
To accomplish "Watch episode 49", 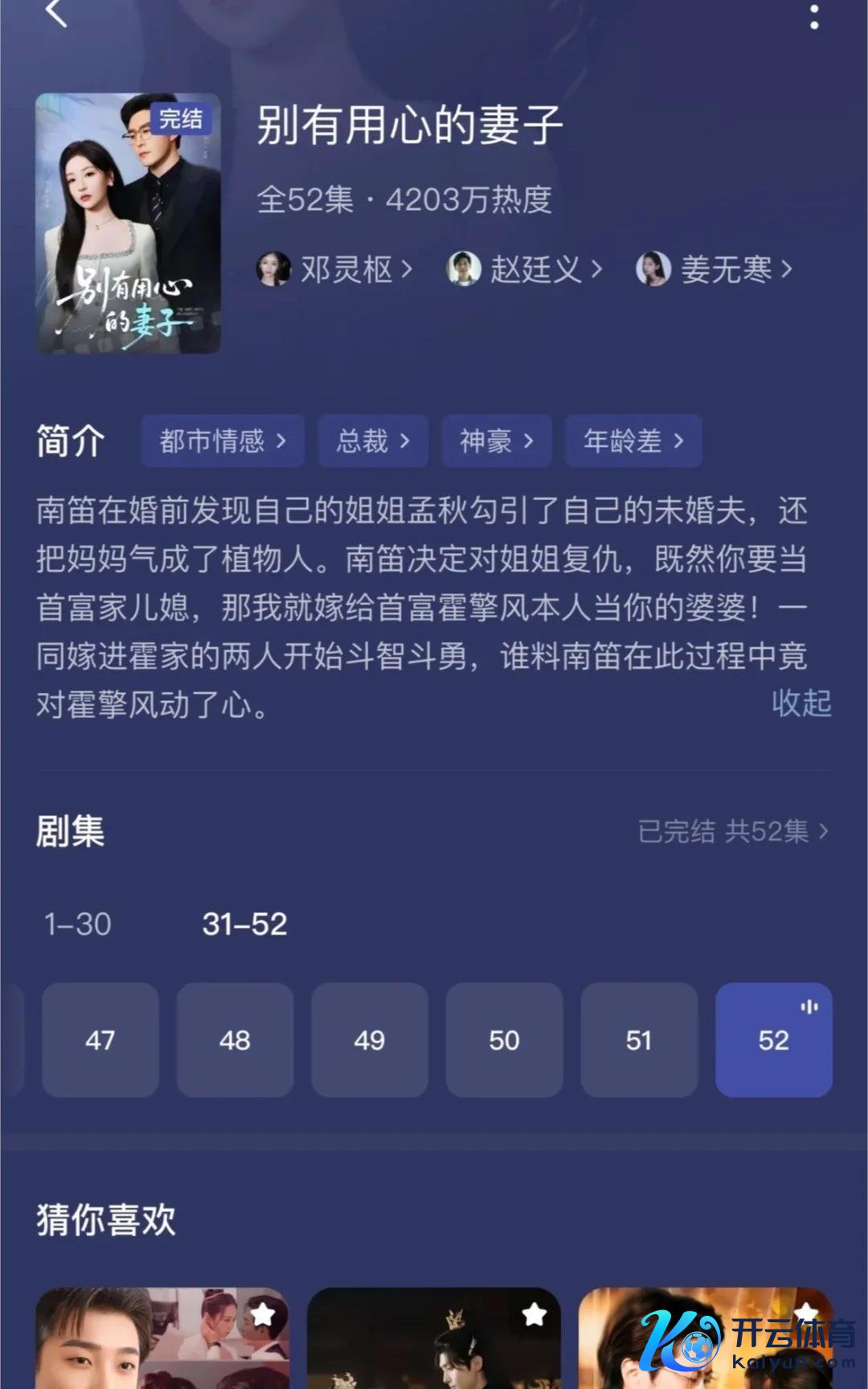I will tap(370, 1040).
